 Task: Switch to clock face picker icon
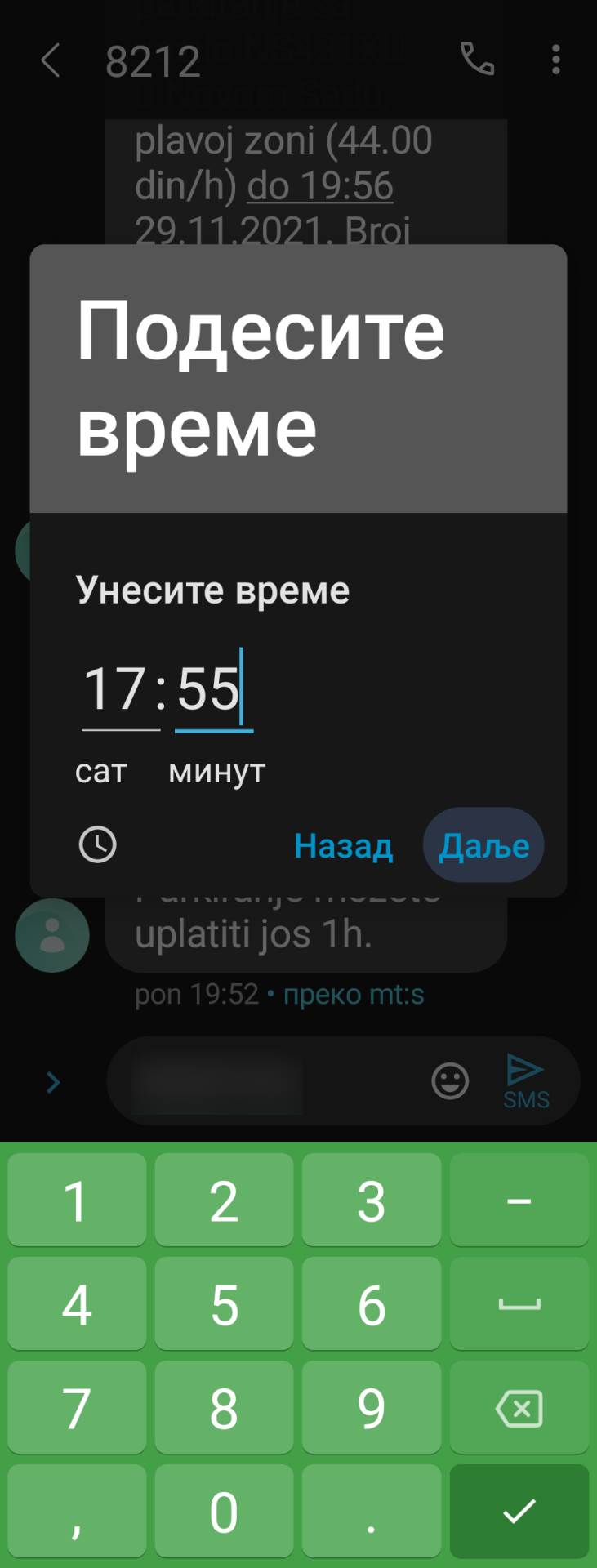(97, 844)
